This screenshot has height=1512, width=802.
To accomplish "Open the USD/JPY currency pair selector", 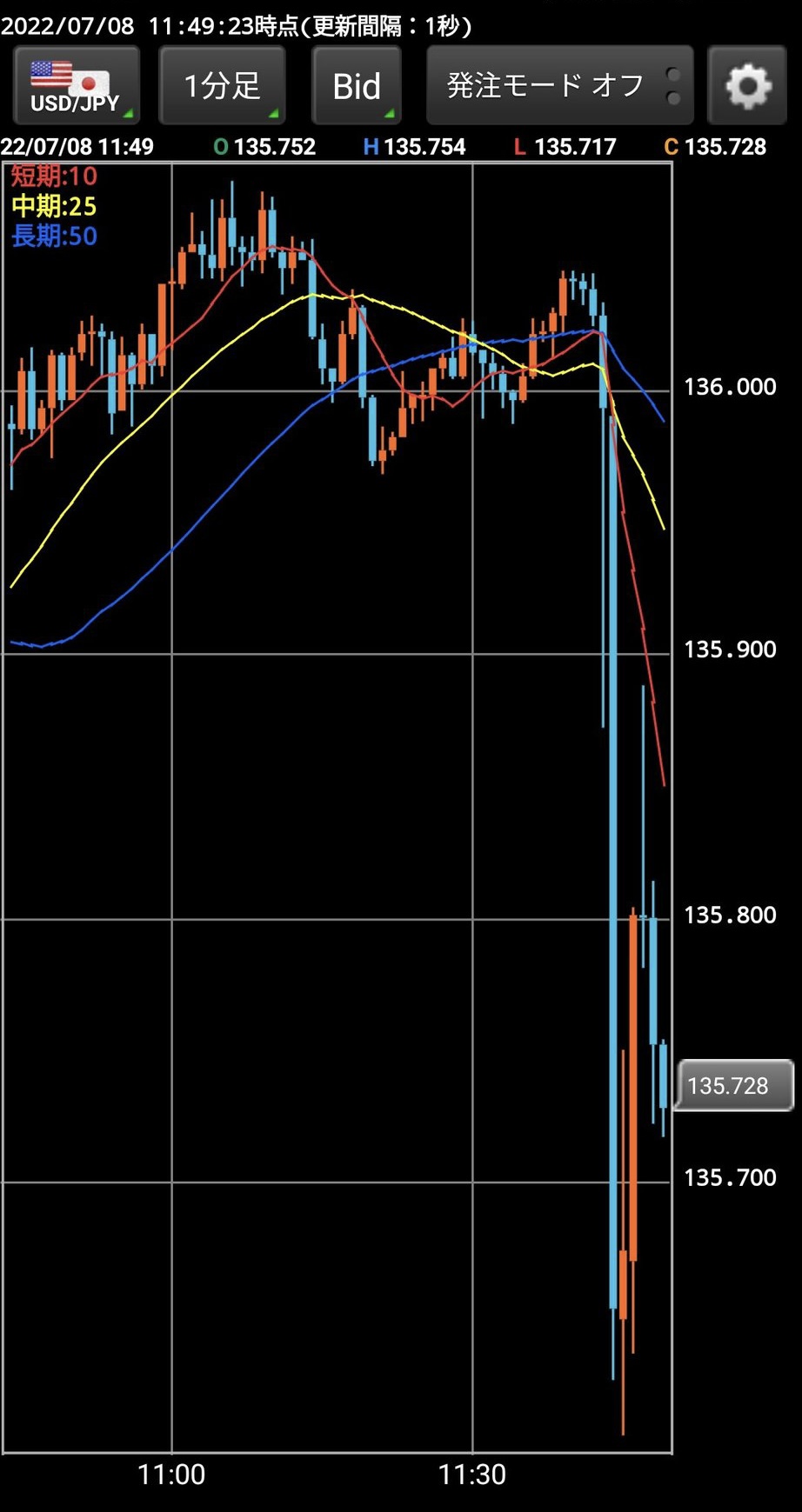I will tap(76, 86).
